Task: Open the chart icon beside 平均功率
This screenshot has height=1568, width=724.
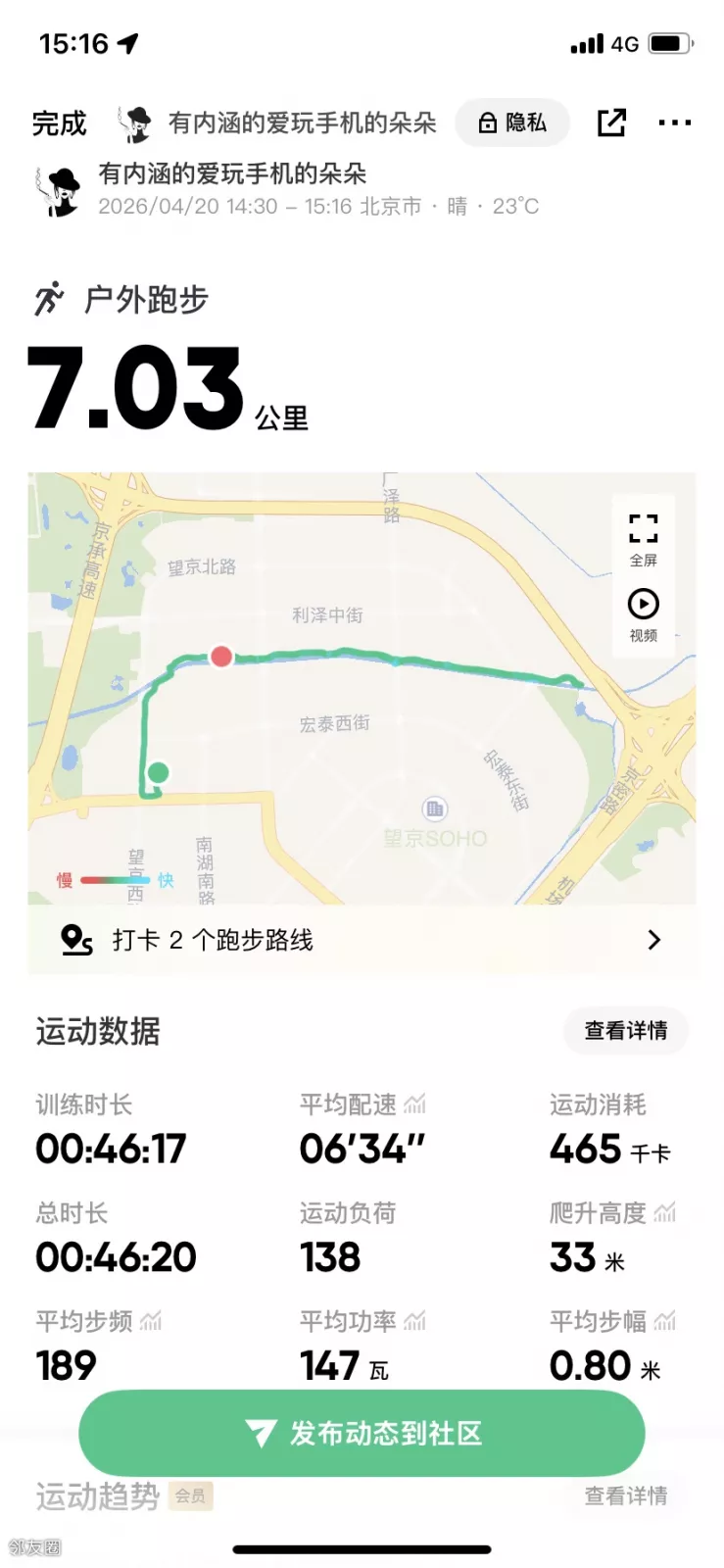Action: point(415,1321)
